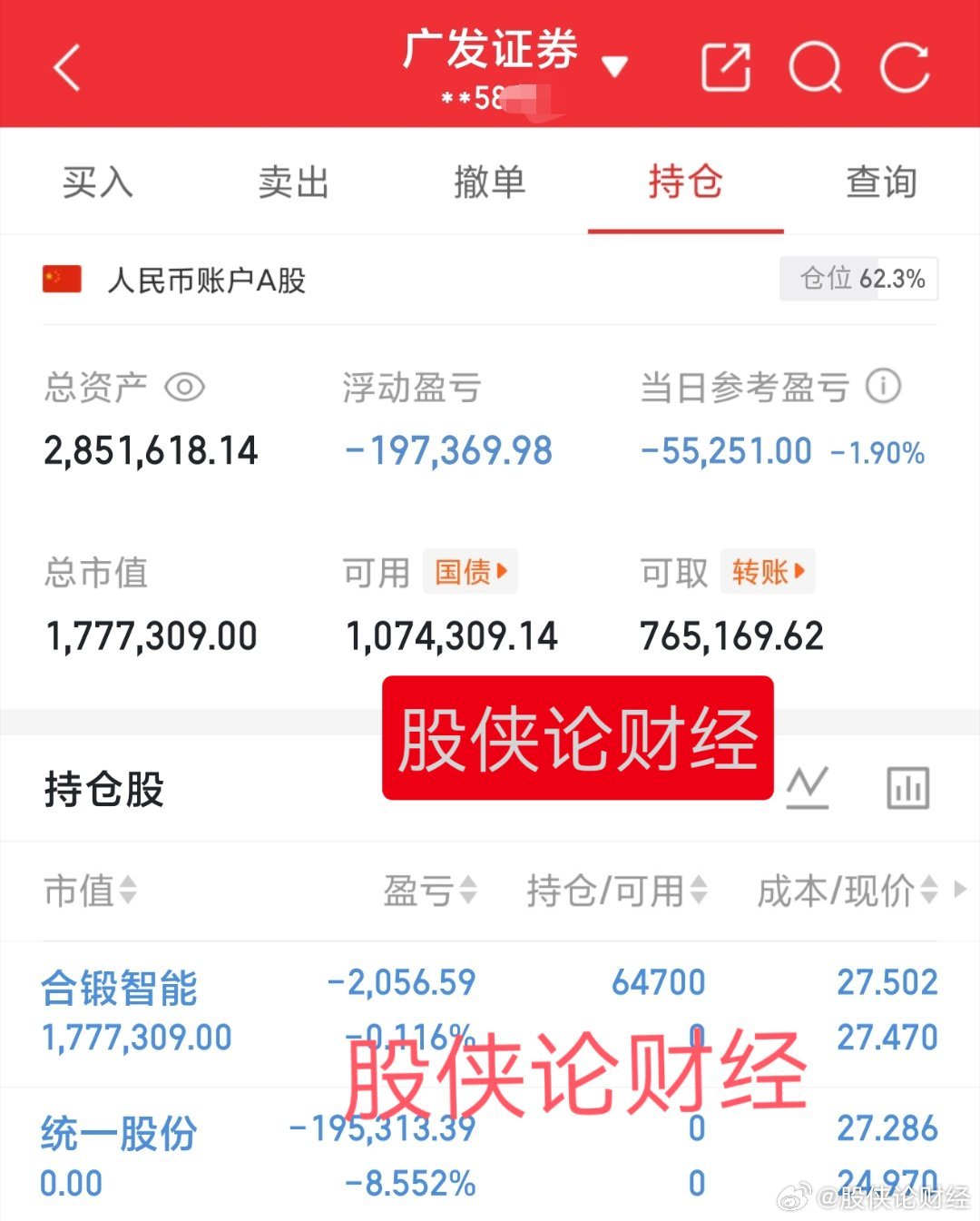
Task: Open the account switcher dropdown arrow
Action: click(616, 67)
